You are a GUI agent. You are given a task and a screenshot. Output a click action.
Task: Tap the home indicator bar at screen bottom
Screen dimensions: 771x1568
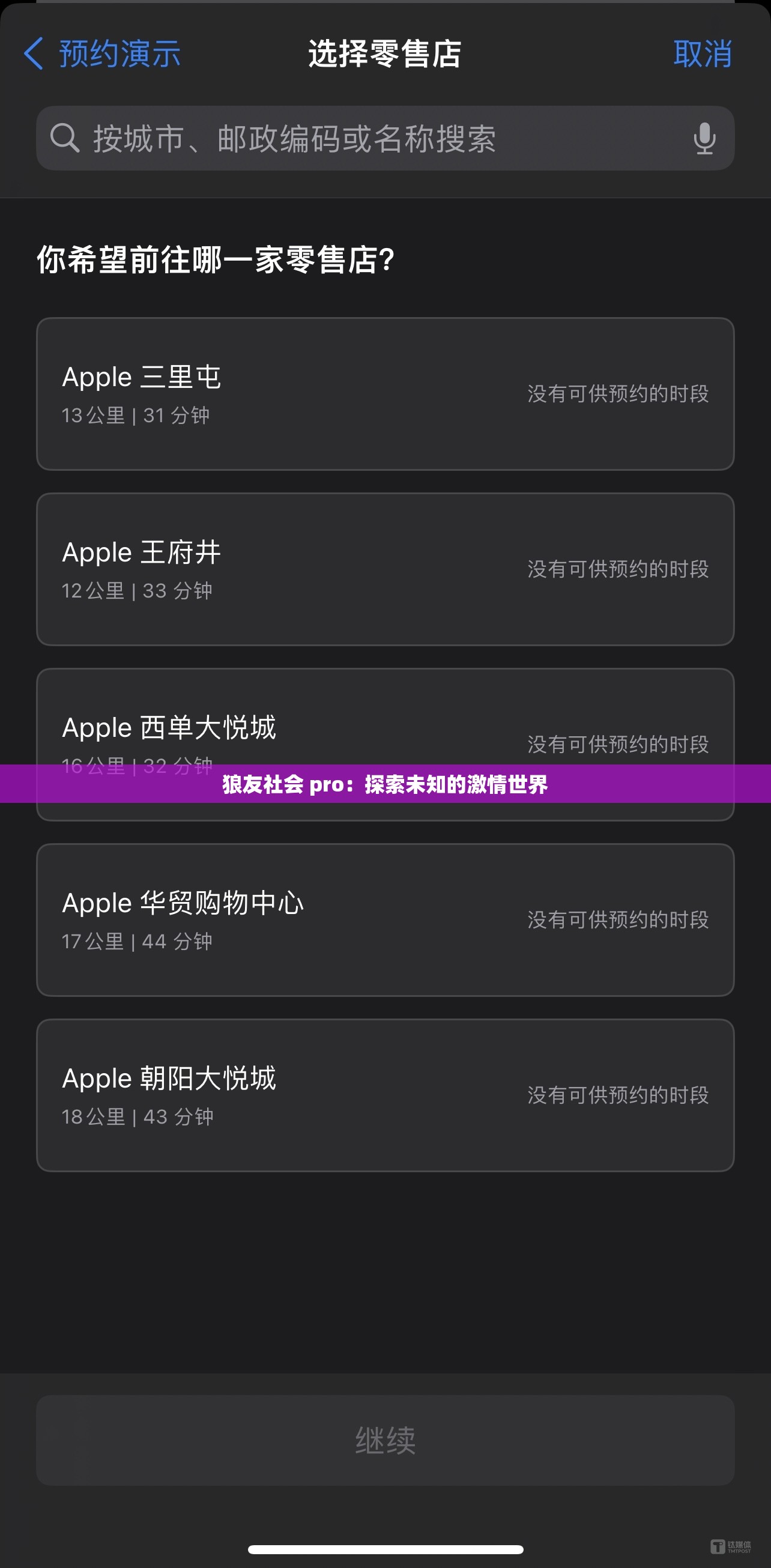coord(385,1551)
